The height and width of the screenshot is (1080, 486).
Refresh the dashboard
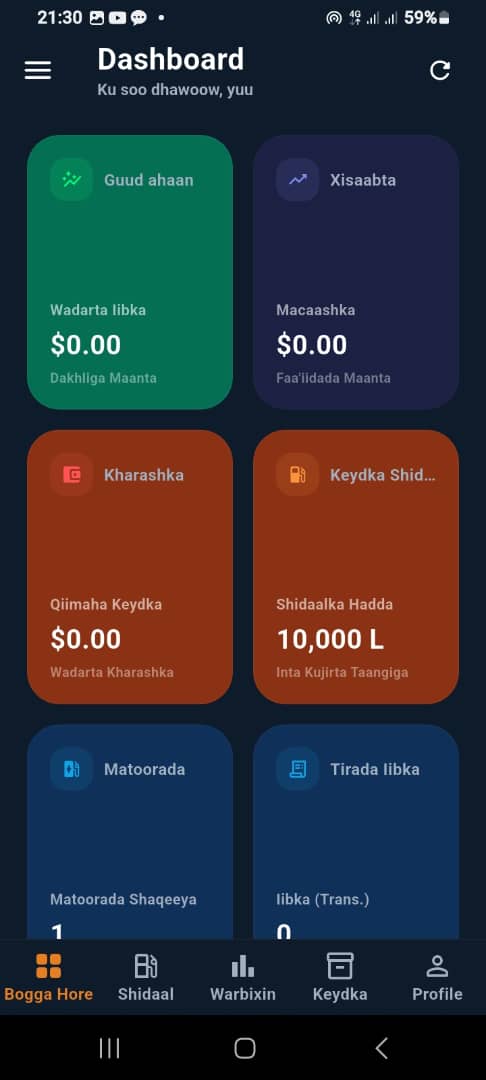(440, 70)
